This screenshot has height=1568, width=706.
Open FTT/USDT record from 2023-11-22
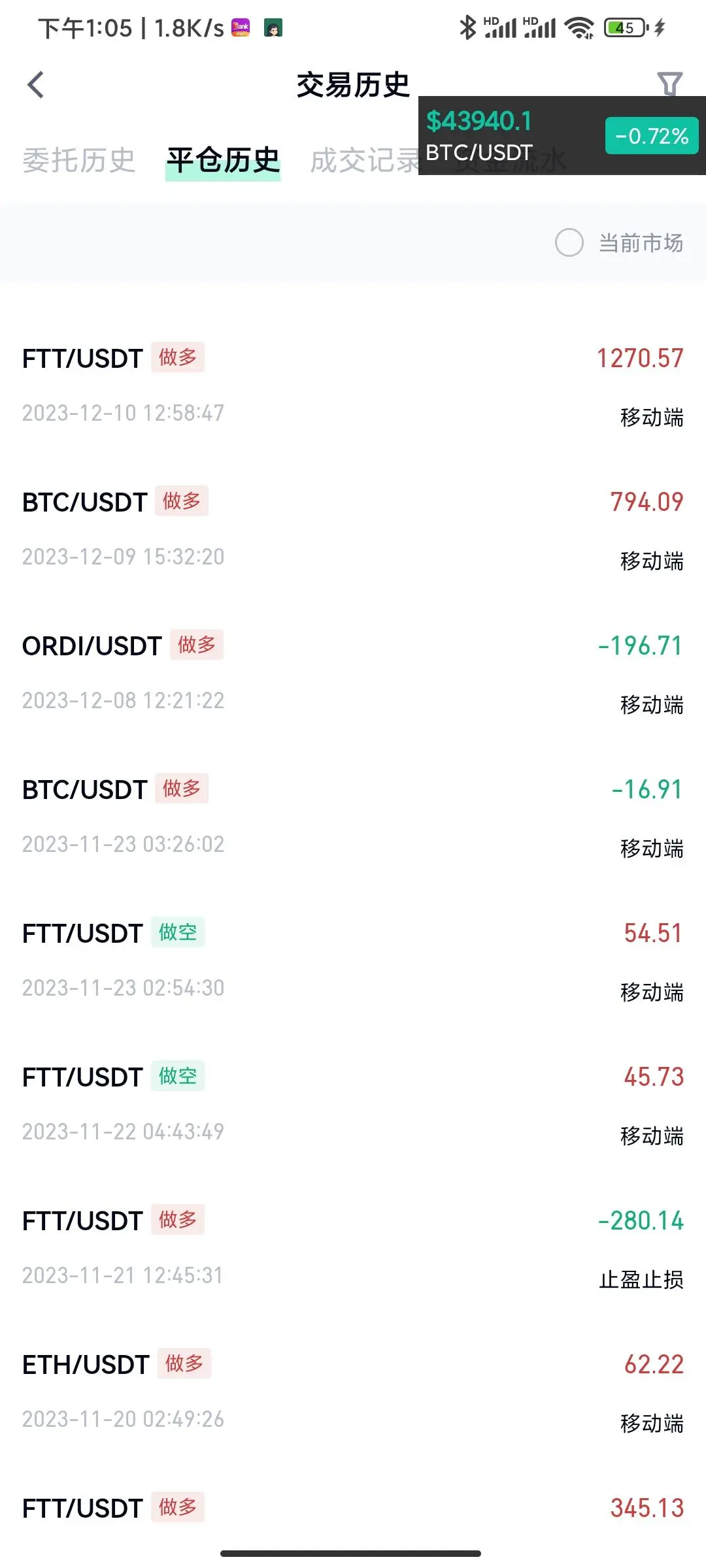(x=353, y=1104)
